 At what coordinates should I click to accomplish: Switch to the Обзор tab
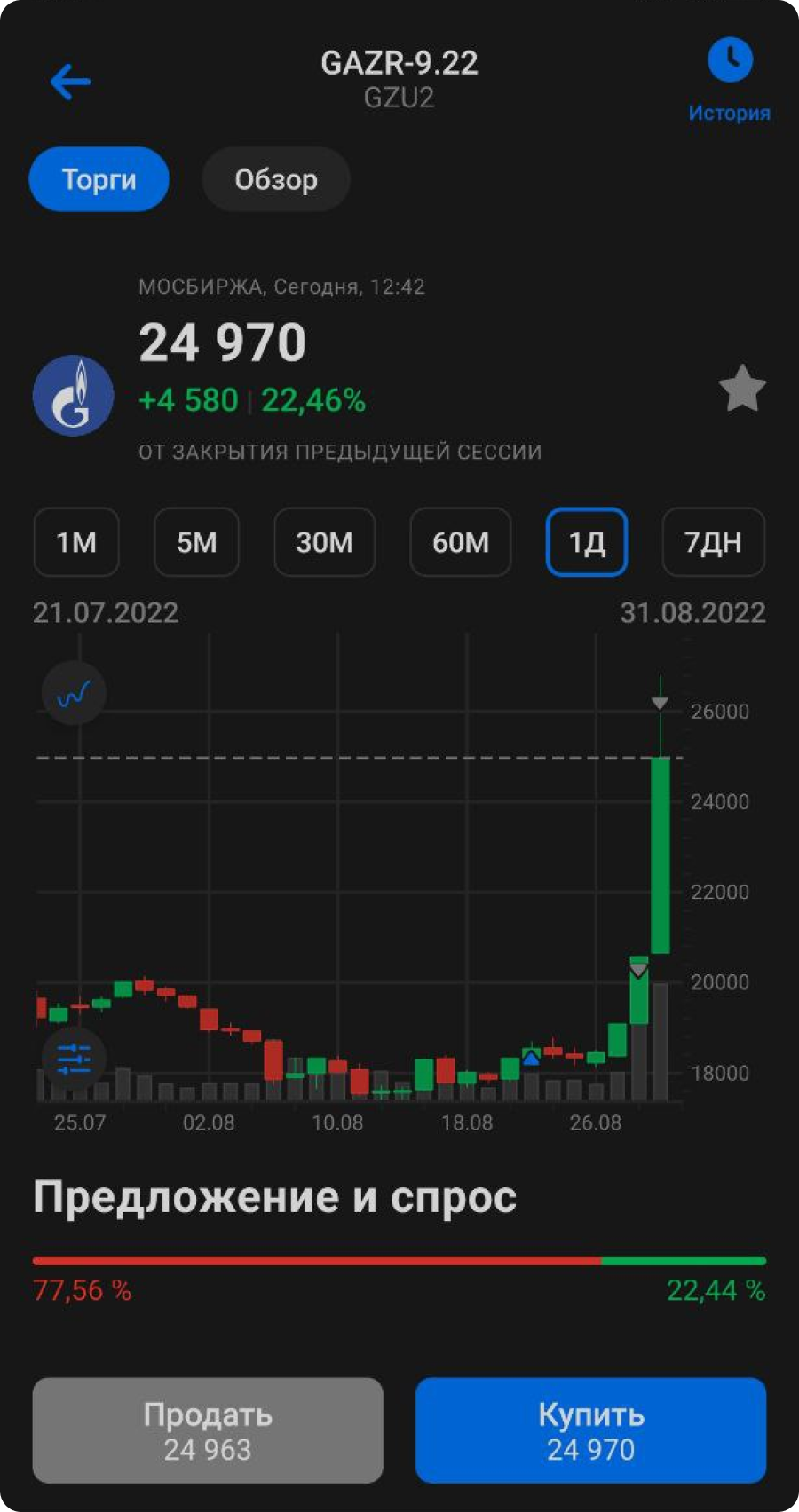(276, 179)
